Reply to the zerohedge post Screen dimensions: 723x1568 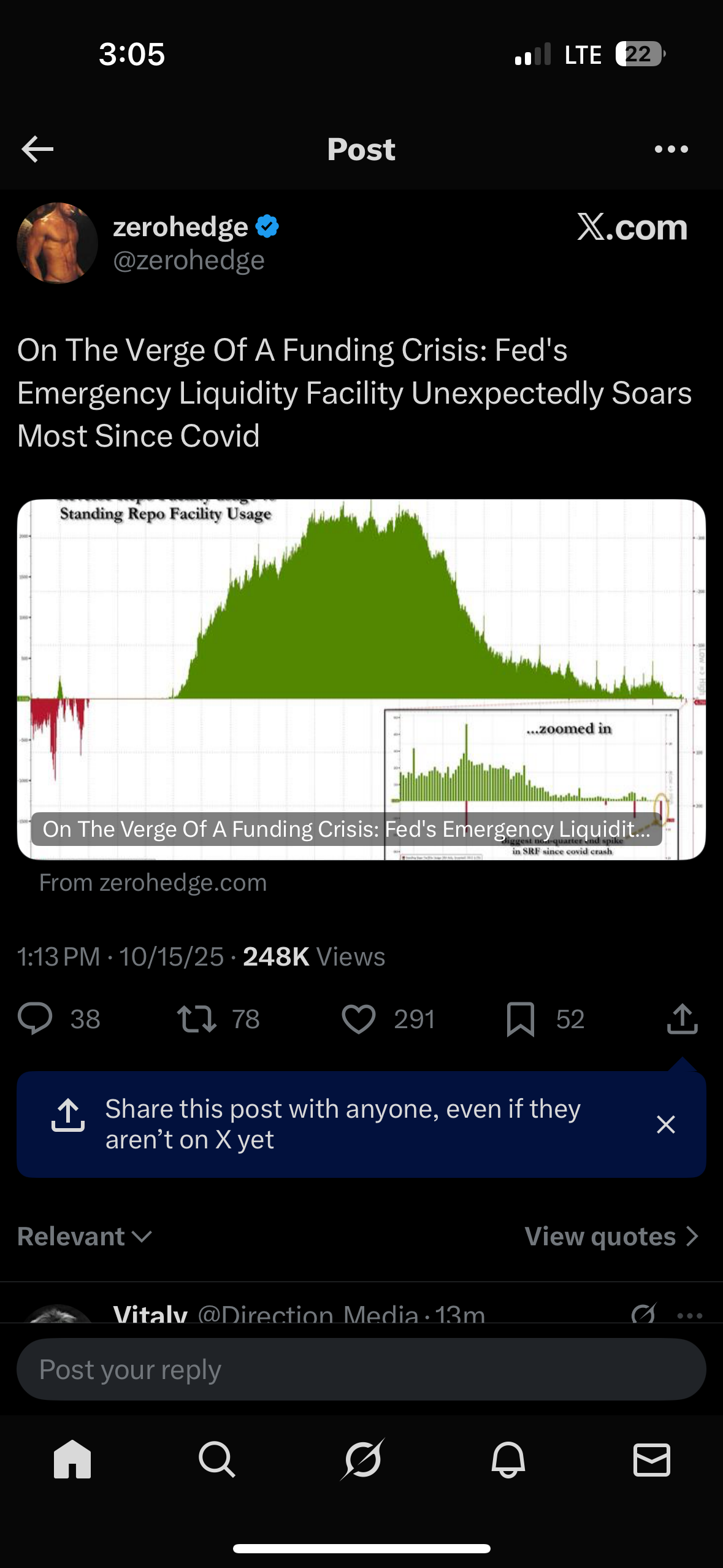point(36,1019)
